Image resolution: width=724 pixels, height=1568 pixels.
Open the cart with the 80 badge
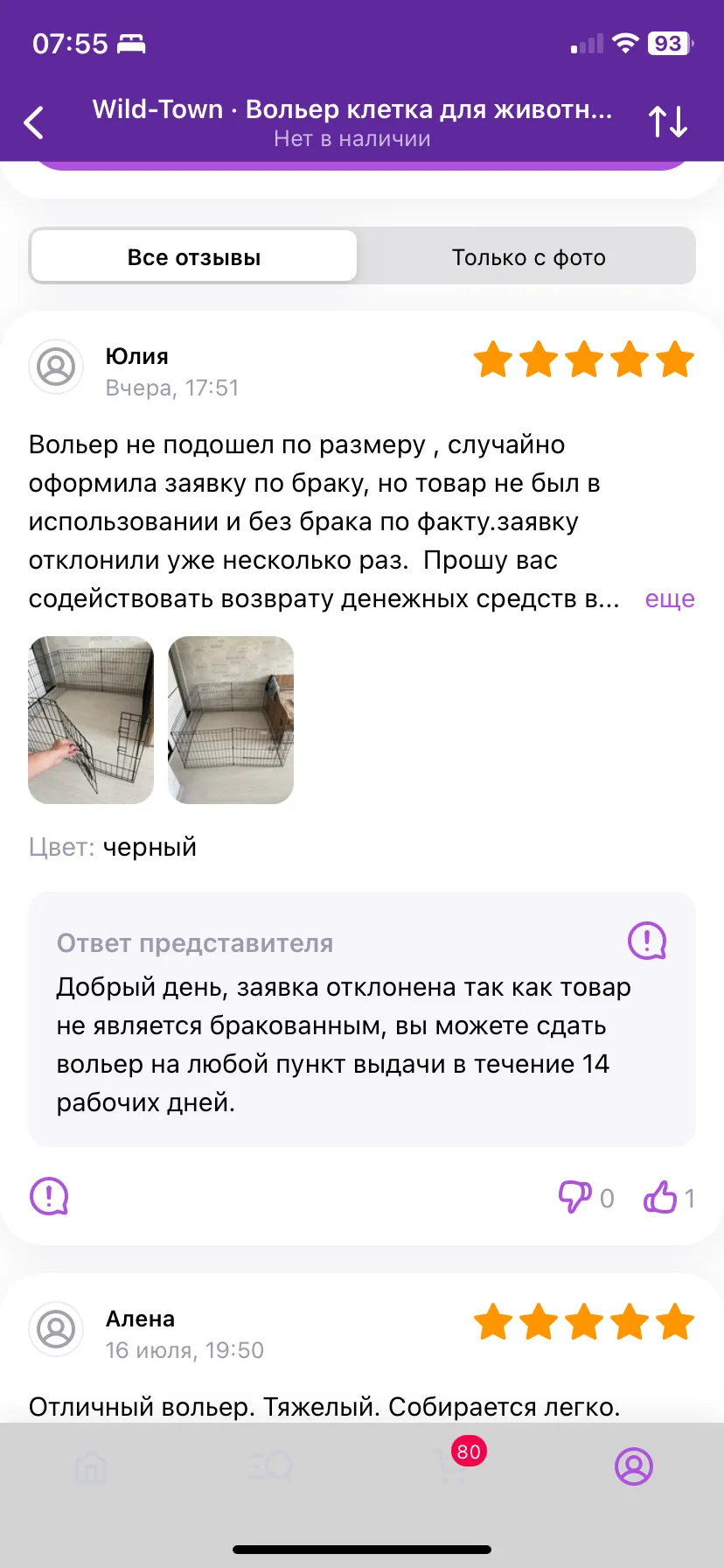pos(455,1466)
